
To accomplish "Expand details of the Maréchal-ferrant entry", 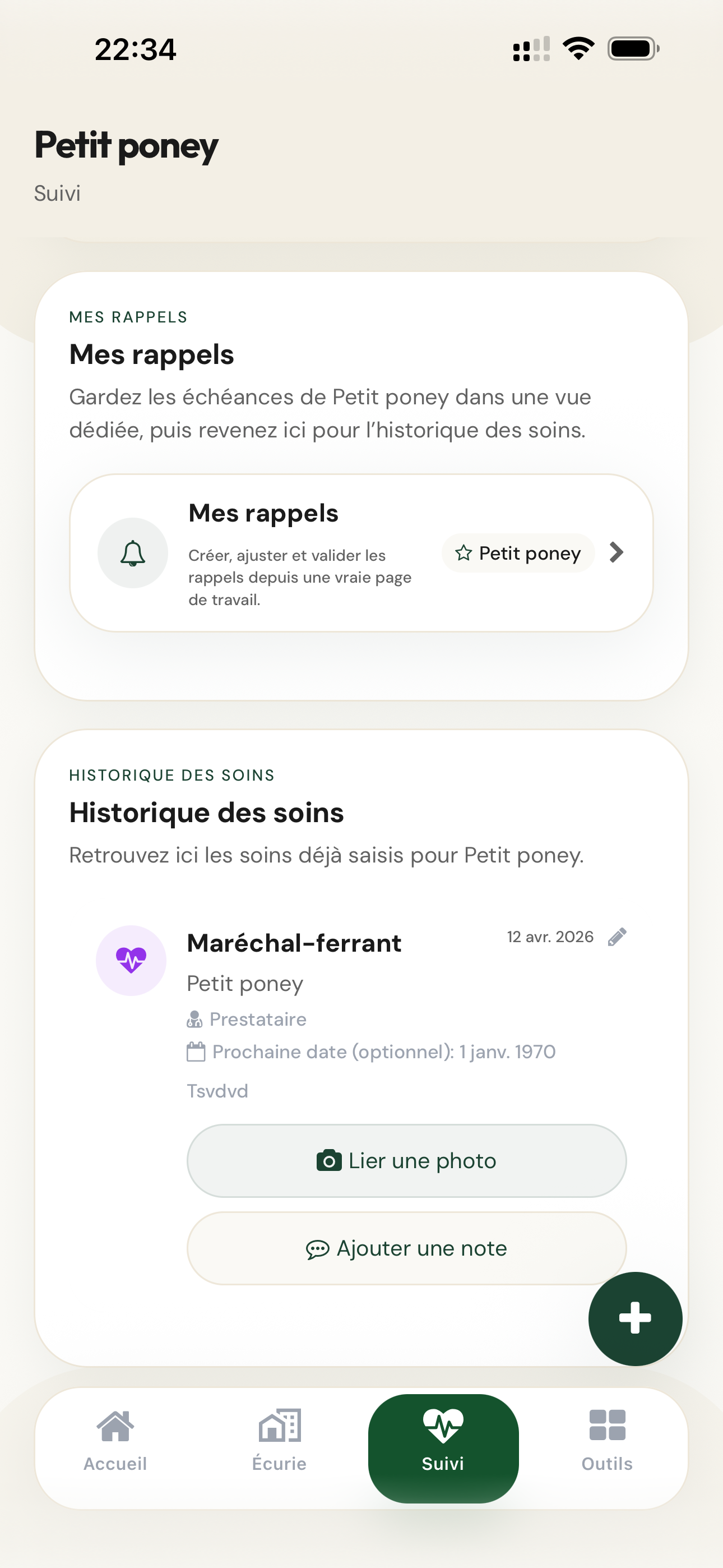I will click(x=294, y=943).
